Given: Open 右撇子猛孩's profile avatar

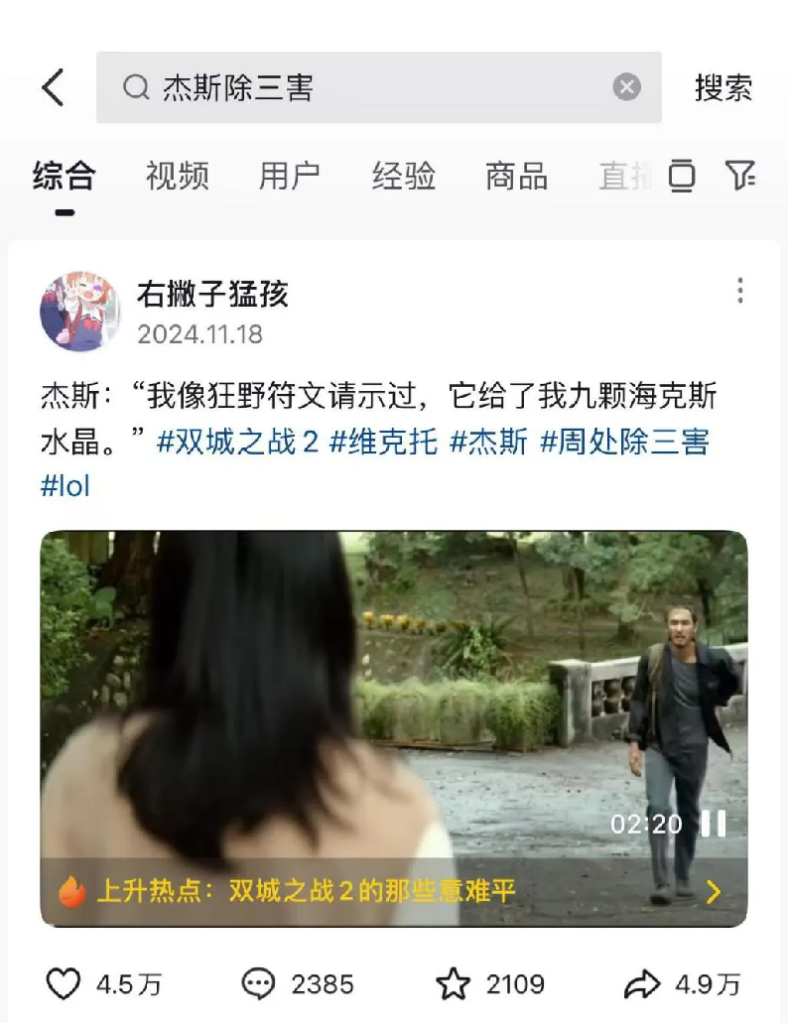Looking at the screenshot, I should [79, 311].
